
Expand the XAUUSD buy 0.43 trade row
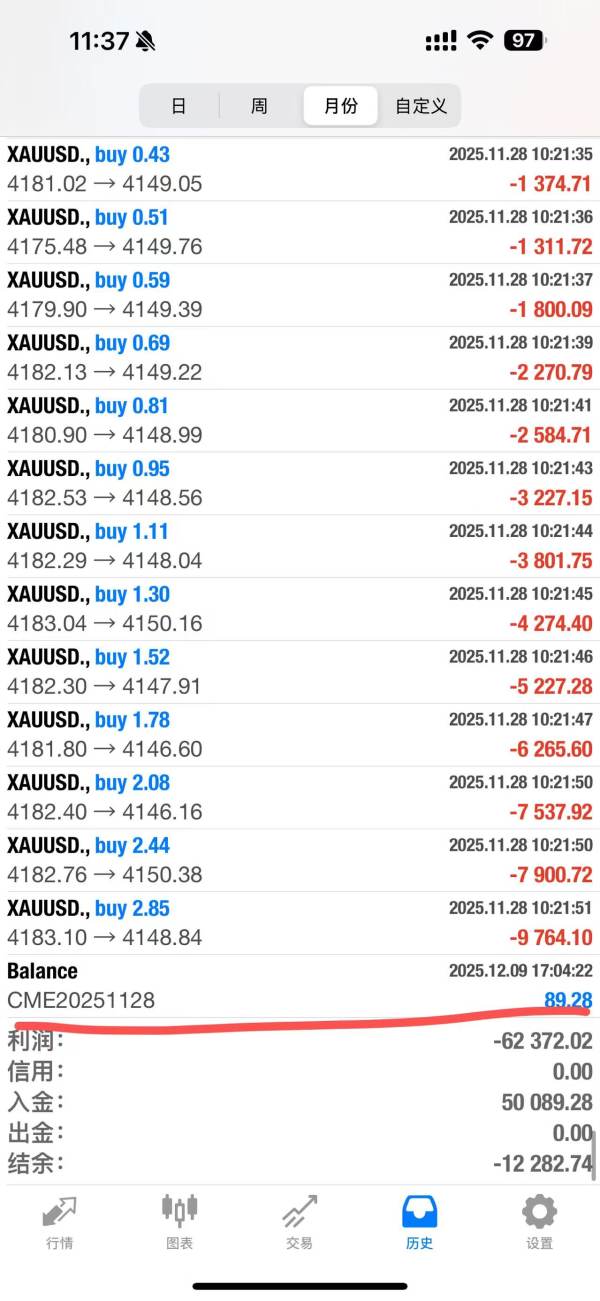pyautogui.click(x=300, y=169)
